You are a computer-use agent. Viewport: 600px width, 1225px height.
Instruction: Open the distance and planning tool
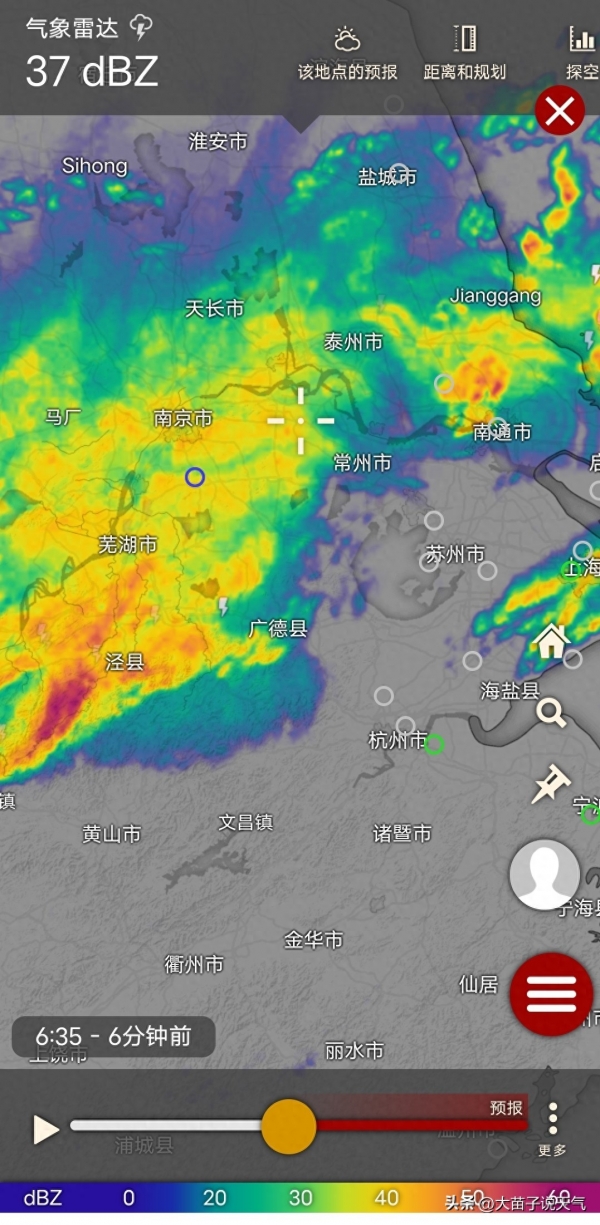point(464,53)
